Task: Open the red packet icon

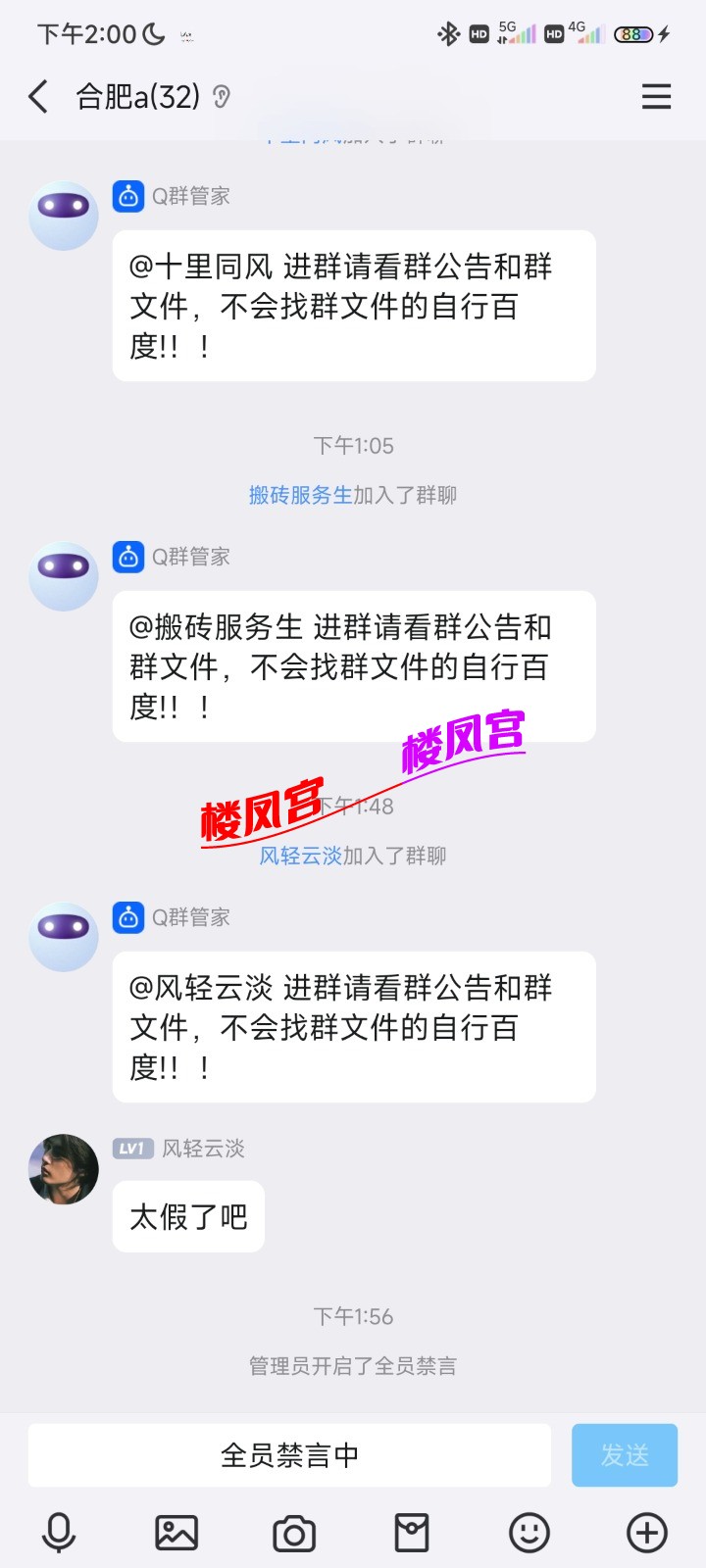Action: (412, 1533)
